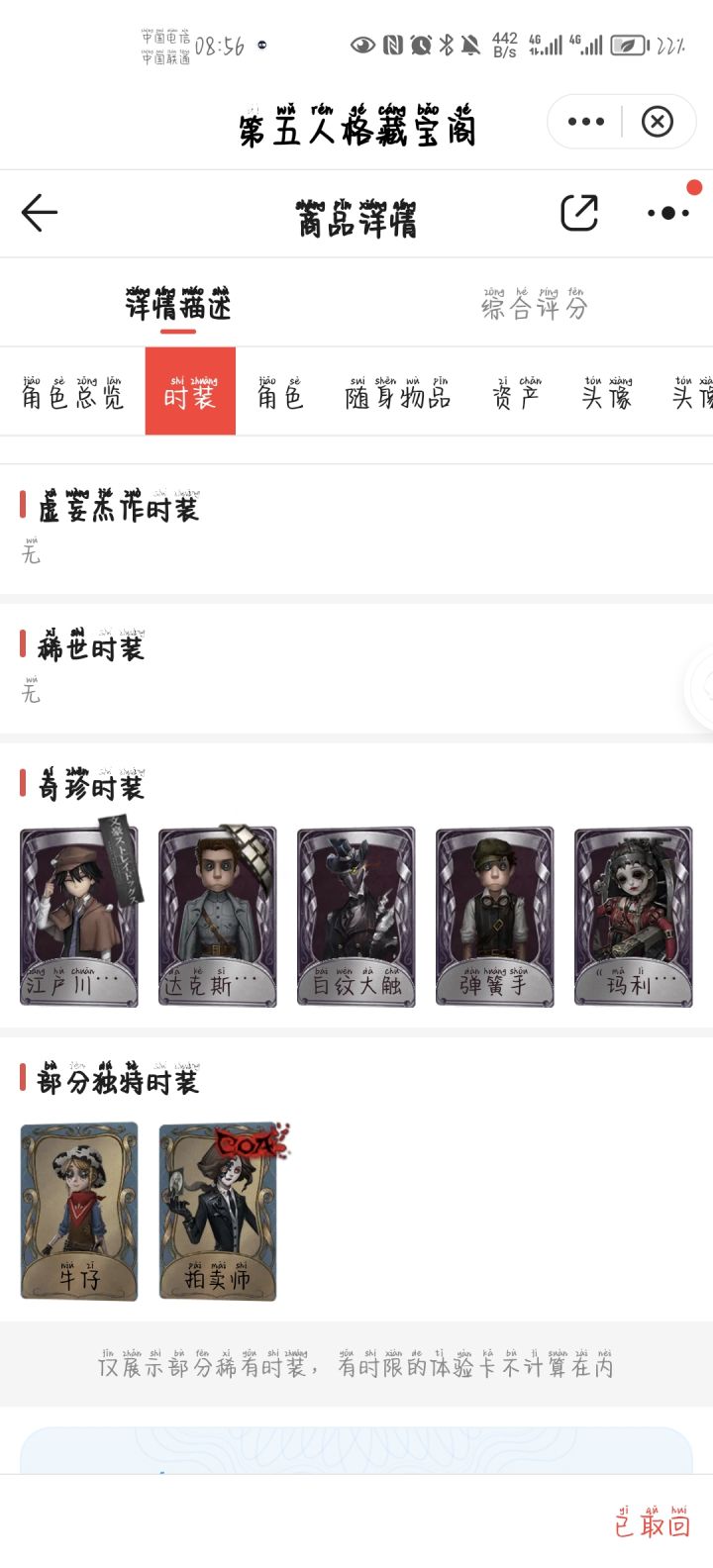This screenshot has height=1568, width=713.
Task: Tap the Bluetooth icon in the status bar
Action: click(x=447, y=44)
